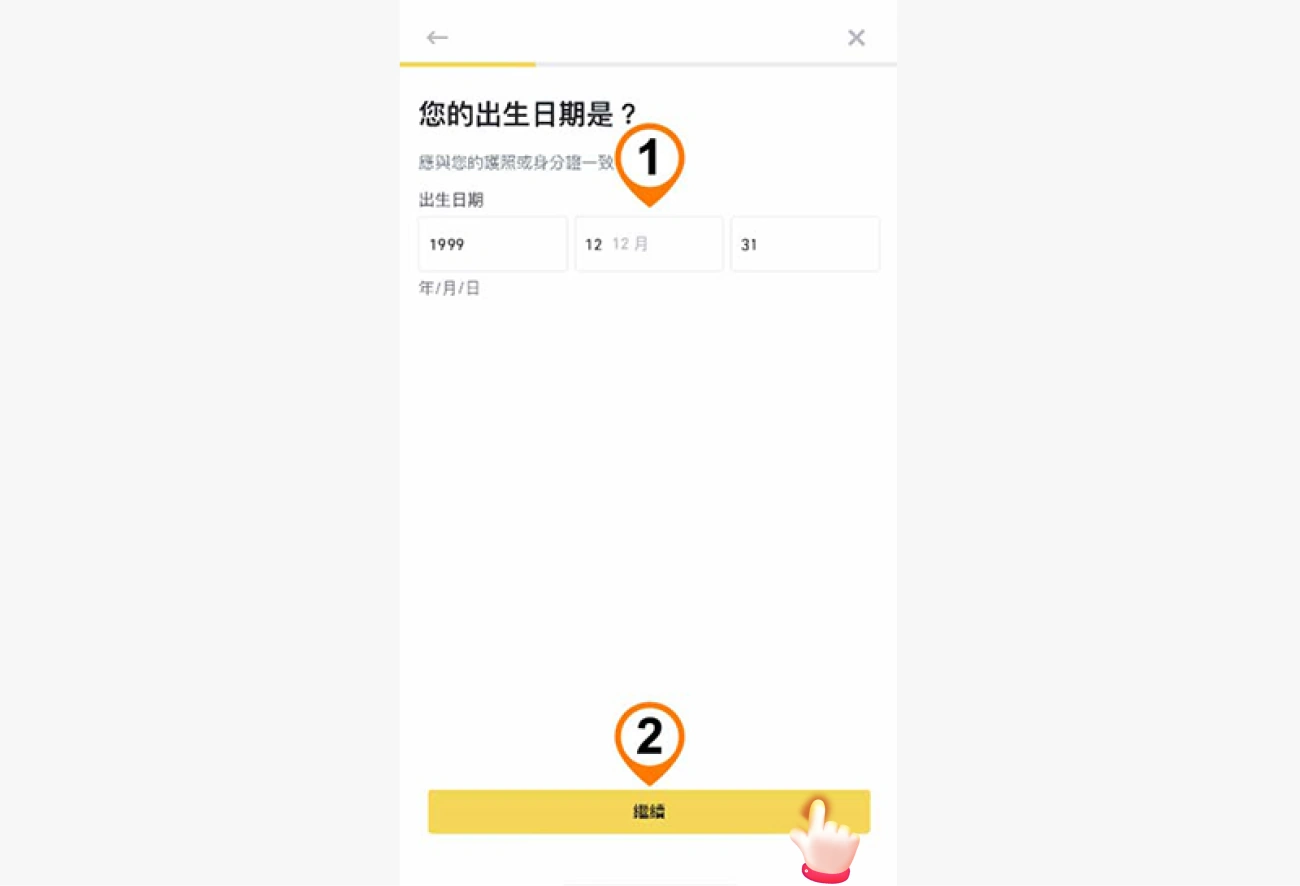Select the month field showing 12
This screenshot has width=1300, height=886.
[648, 244]
